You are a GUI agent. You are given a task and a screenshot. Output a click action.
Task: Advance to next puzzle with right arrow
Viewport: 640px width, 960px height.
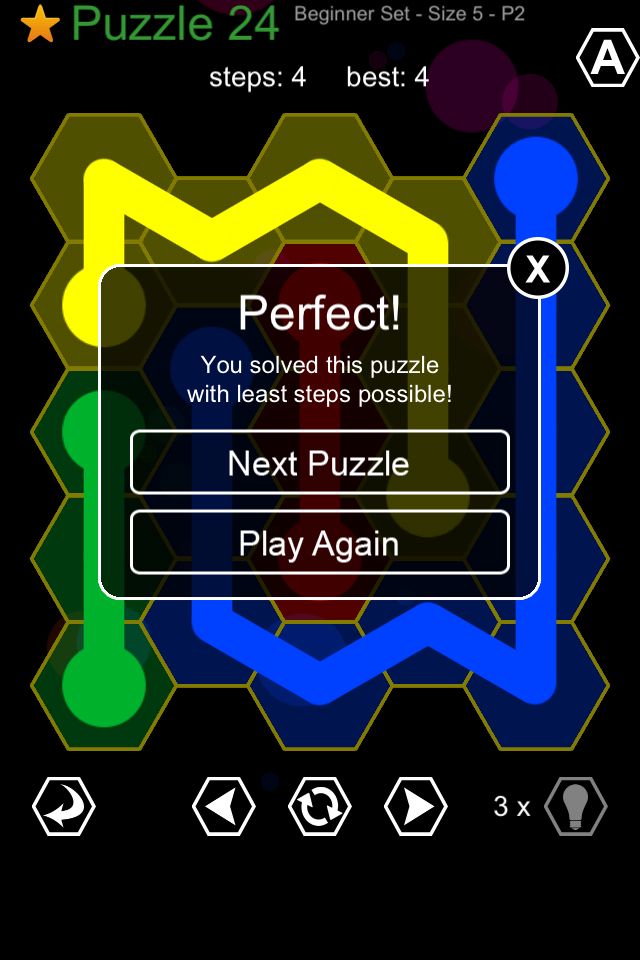pos(416,806)
